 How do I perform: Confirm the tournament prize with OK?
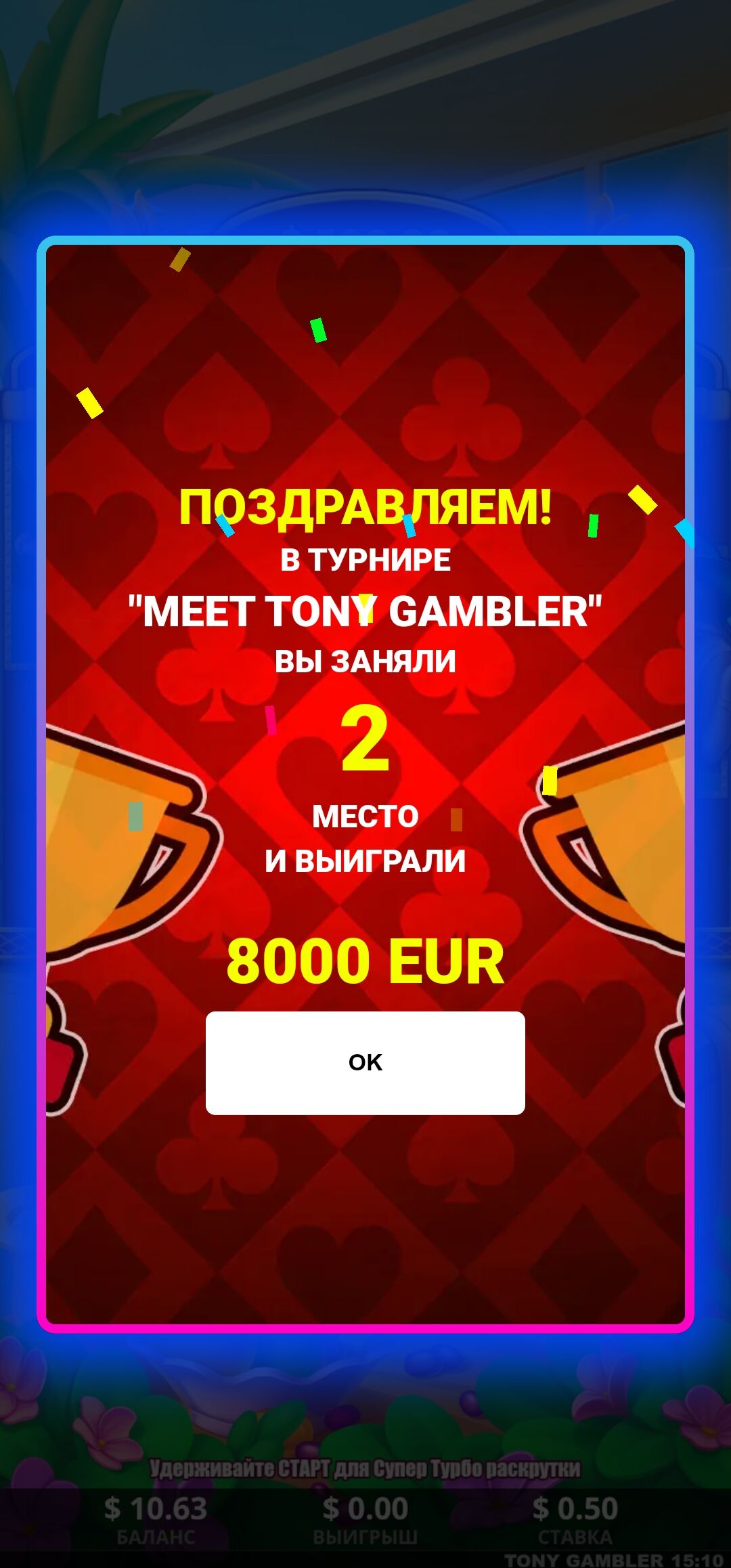(x=365, y=1062)
